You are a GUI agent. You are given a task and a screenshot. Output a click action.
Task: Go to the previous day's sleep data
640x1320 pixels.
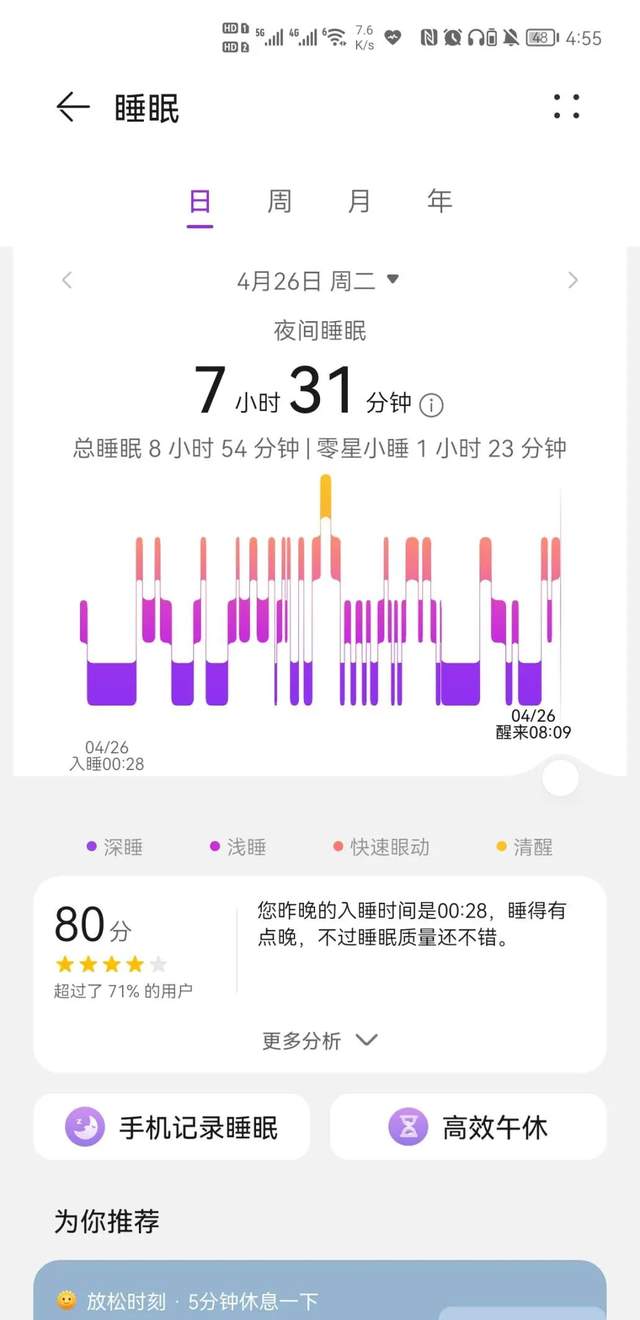(x=67, y=281)
